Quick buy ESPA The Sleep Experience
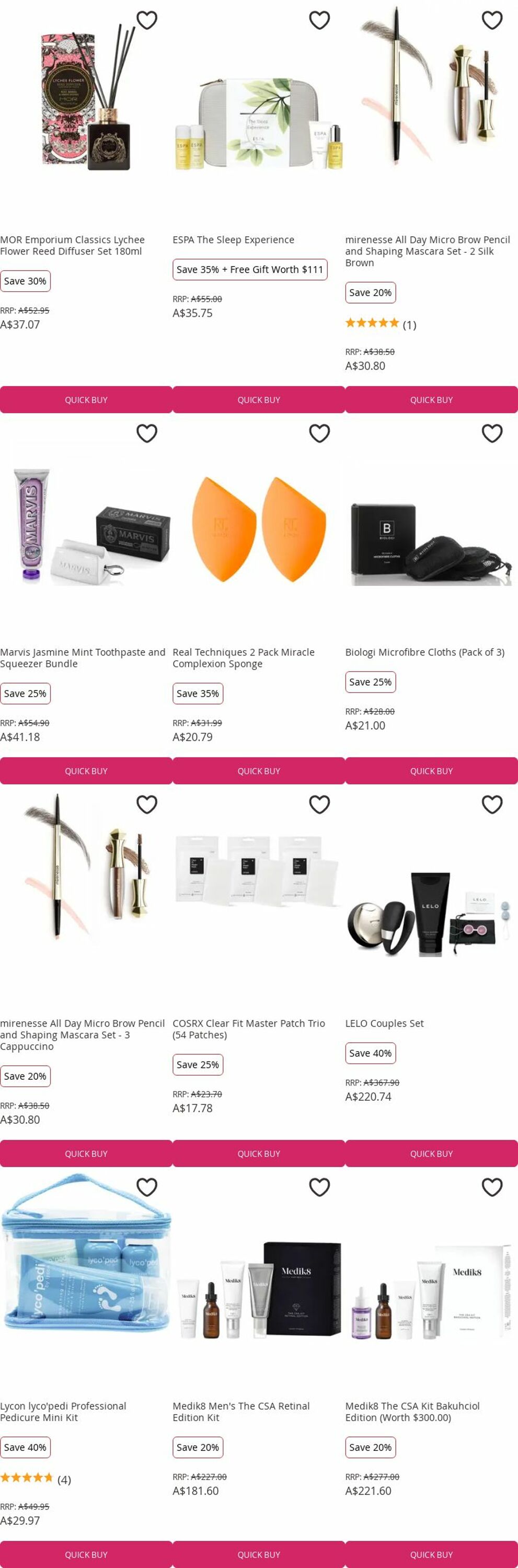The width and height of the screenshot is (518, 1568). [x=259, y=400]
